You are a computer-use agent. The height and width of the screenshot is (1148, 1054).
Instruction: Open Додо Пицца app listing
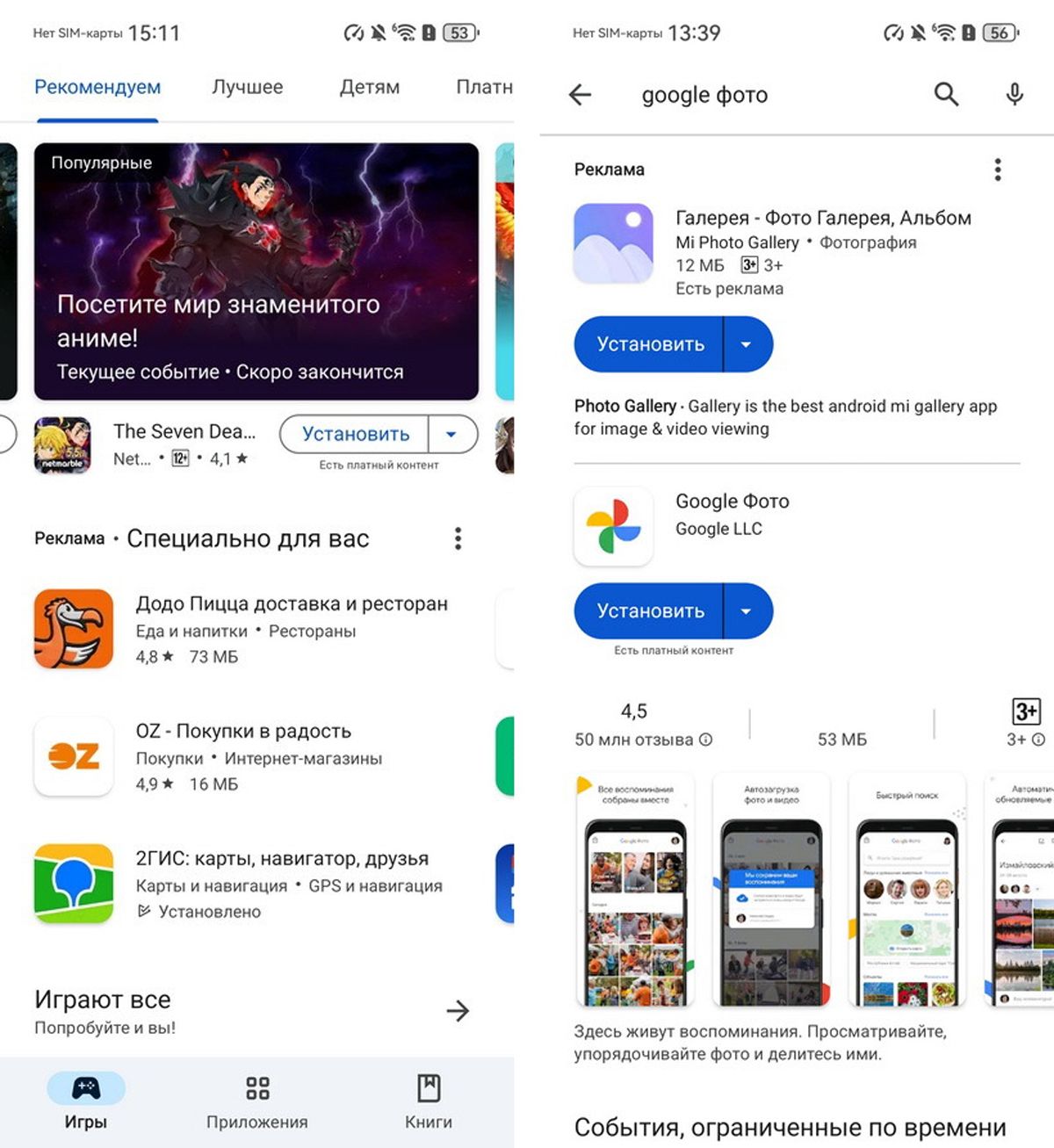pos(291,603)
